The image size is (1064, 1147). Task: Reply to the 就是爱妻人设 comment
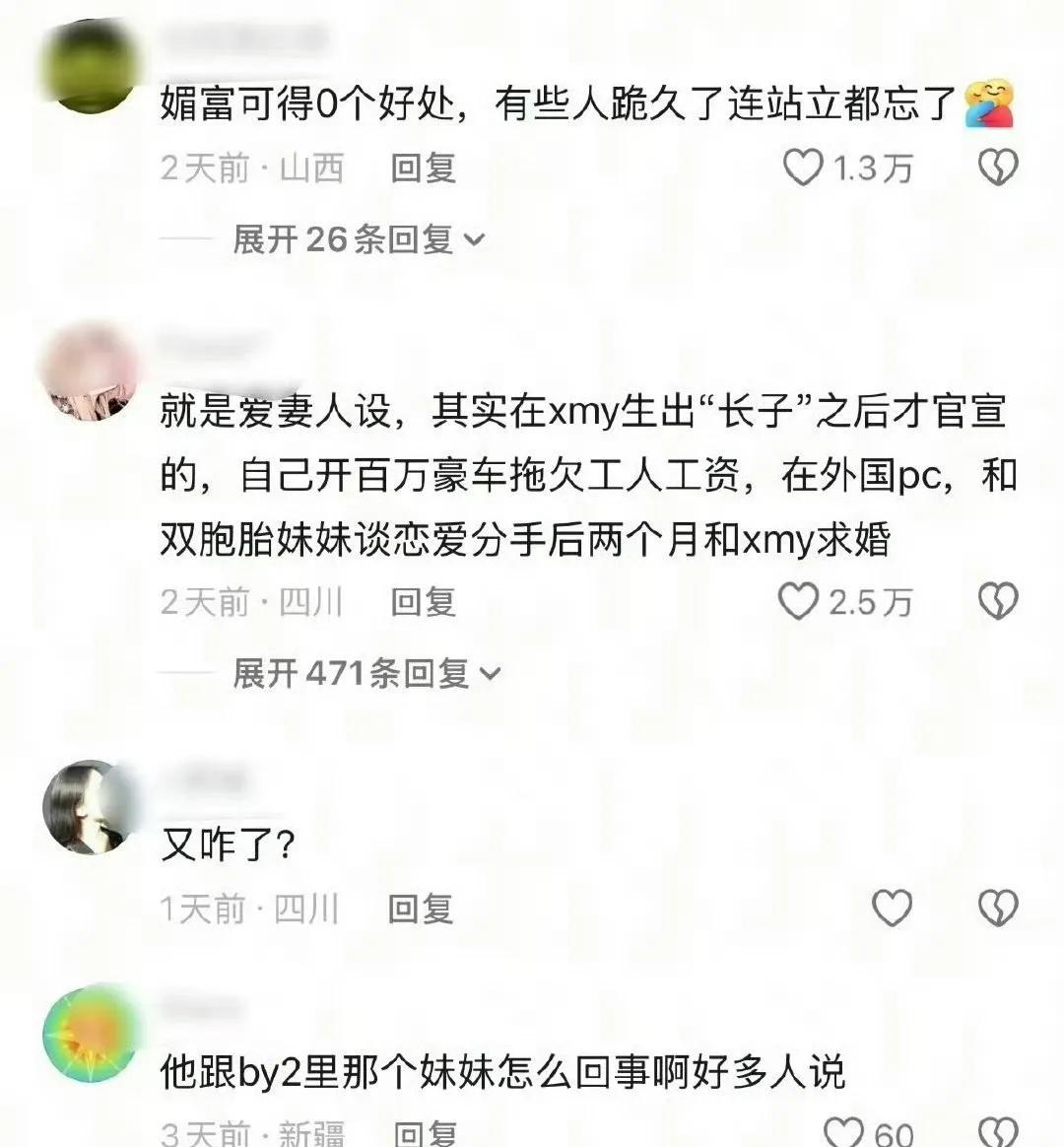coord(423,601)
